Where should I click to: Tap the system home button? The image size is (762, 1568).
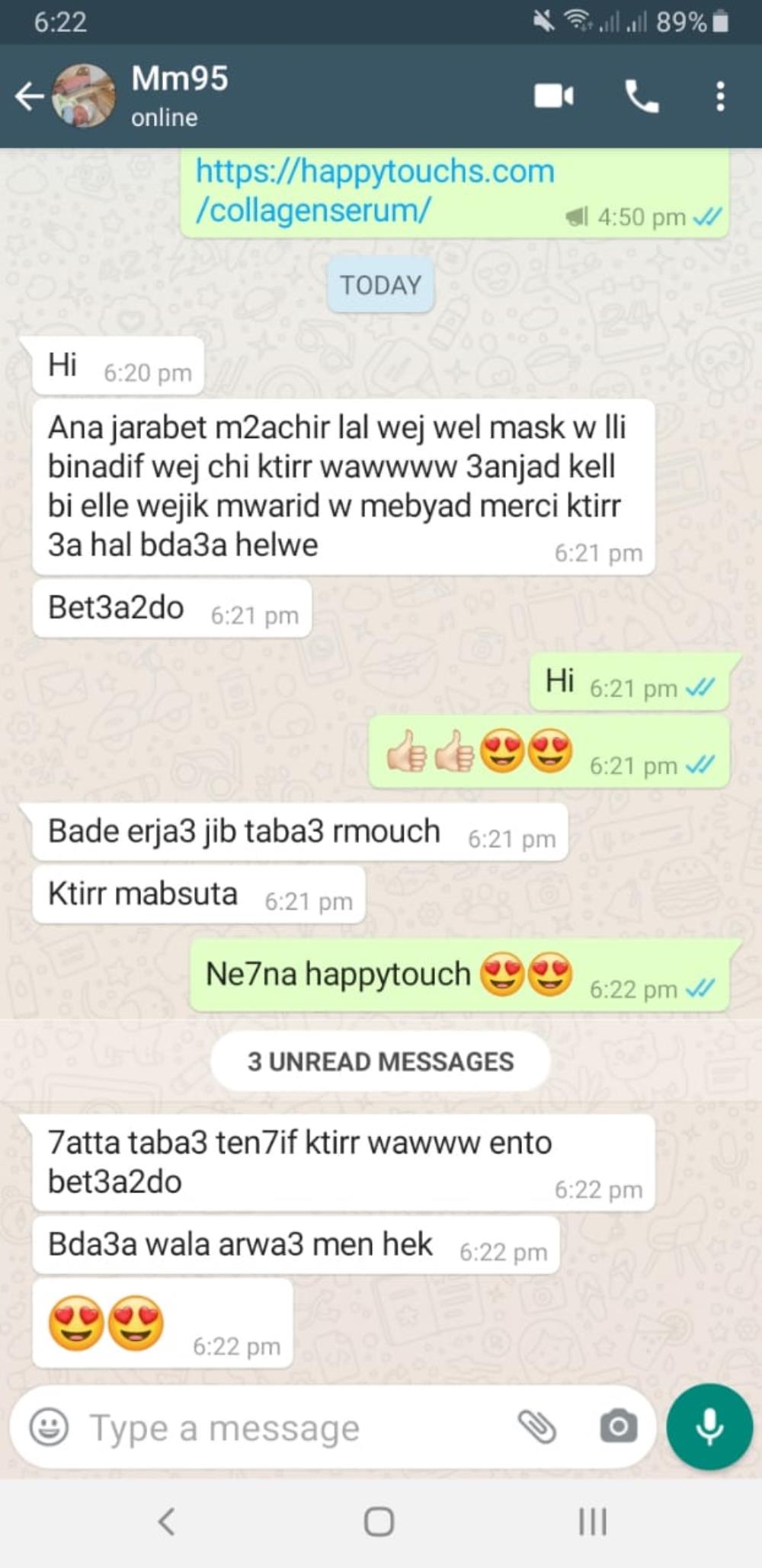(x=379, y=1522)
